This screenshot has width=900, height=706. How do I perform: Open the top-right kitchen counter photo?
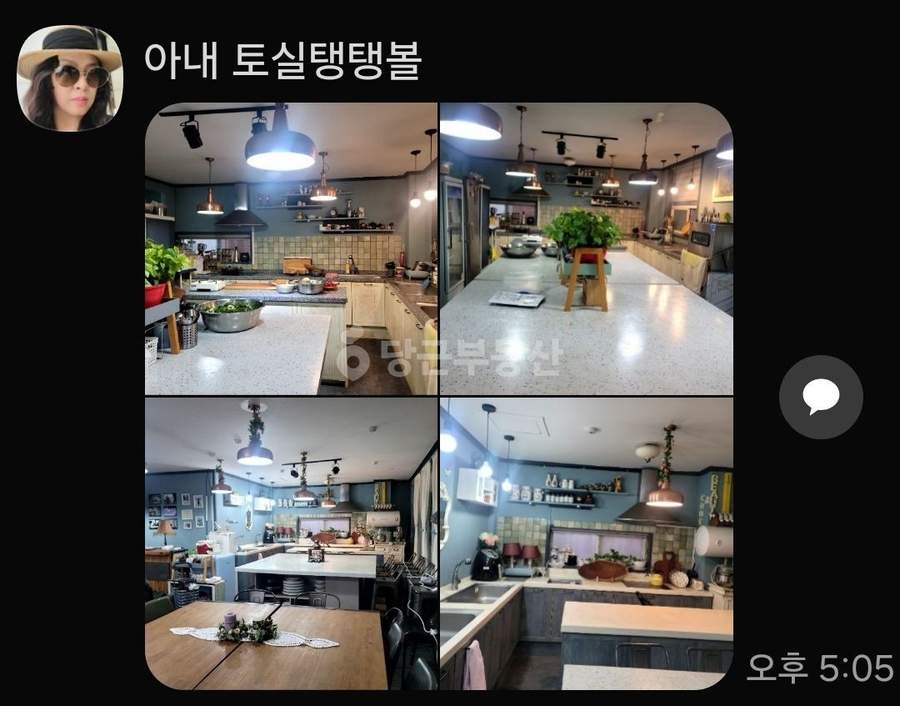coord(586,248)
